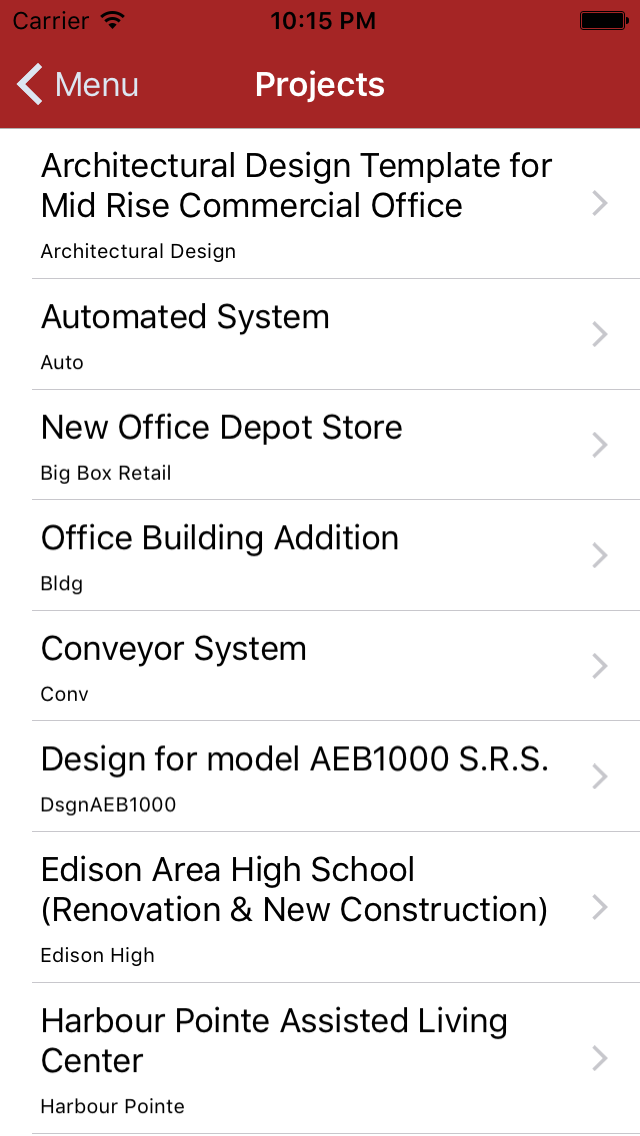640x1136 pixels.
Task: Go back to Menu
Action: click(x=78, y=85)
